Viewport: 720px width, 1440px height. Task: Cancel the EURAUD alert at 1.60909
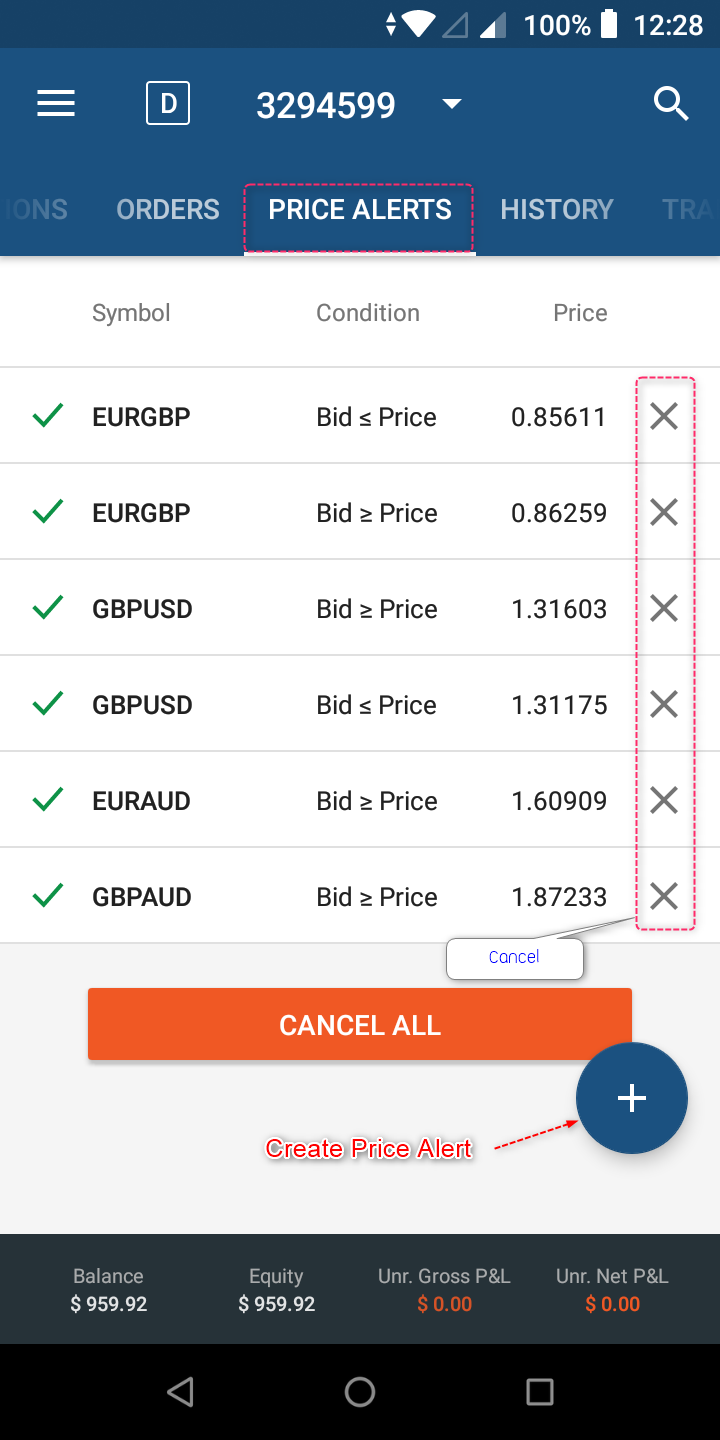point(664,800)
